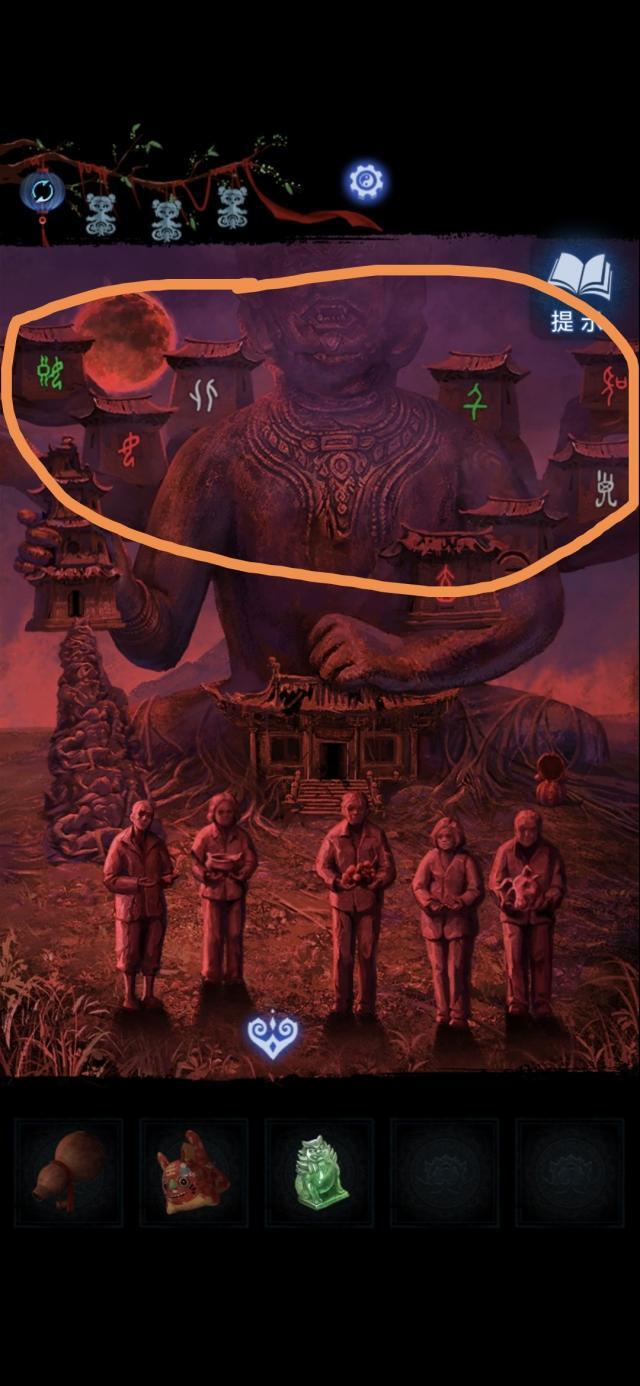Select the green jade lion item

[319, 1172]
